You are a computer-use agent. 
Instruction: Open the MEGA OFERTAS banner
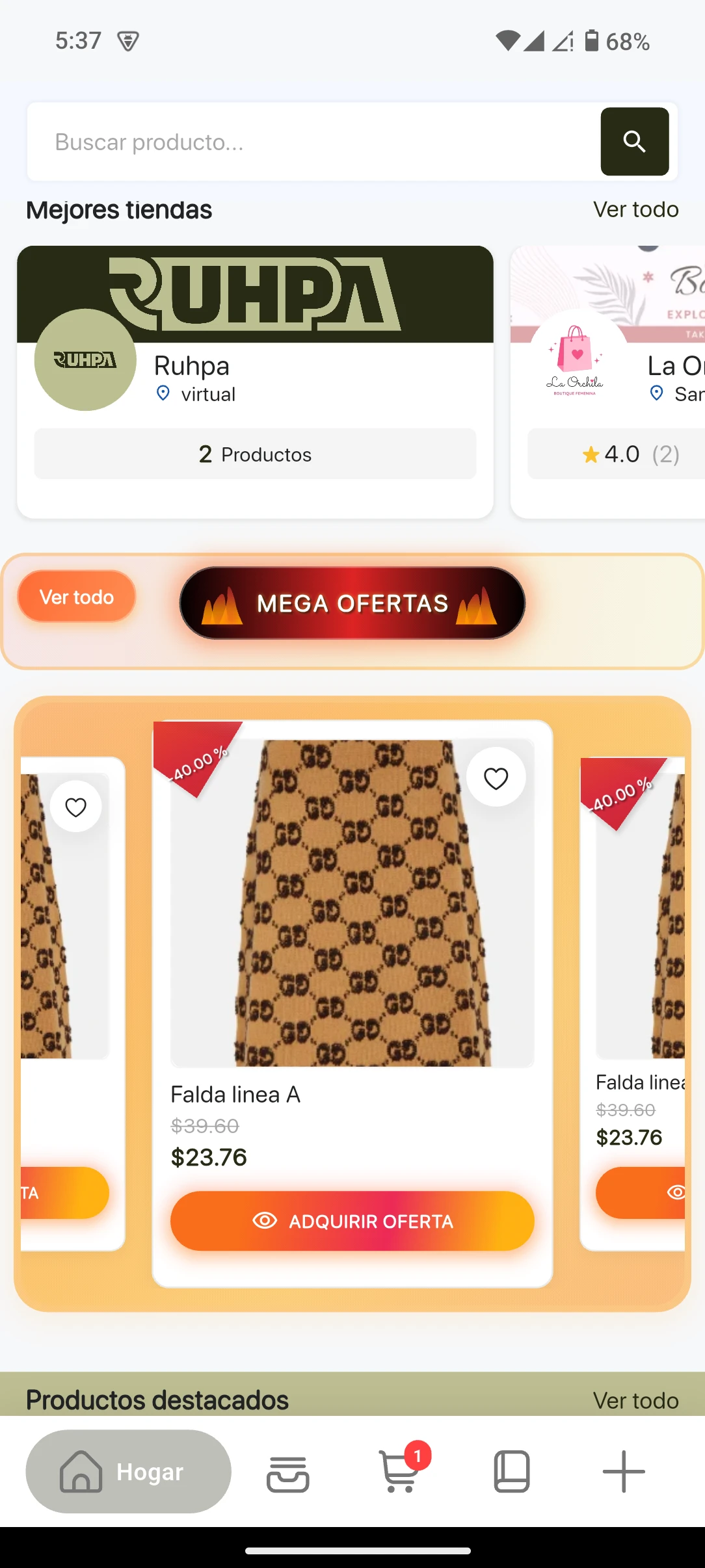(x=351, y=603)
